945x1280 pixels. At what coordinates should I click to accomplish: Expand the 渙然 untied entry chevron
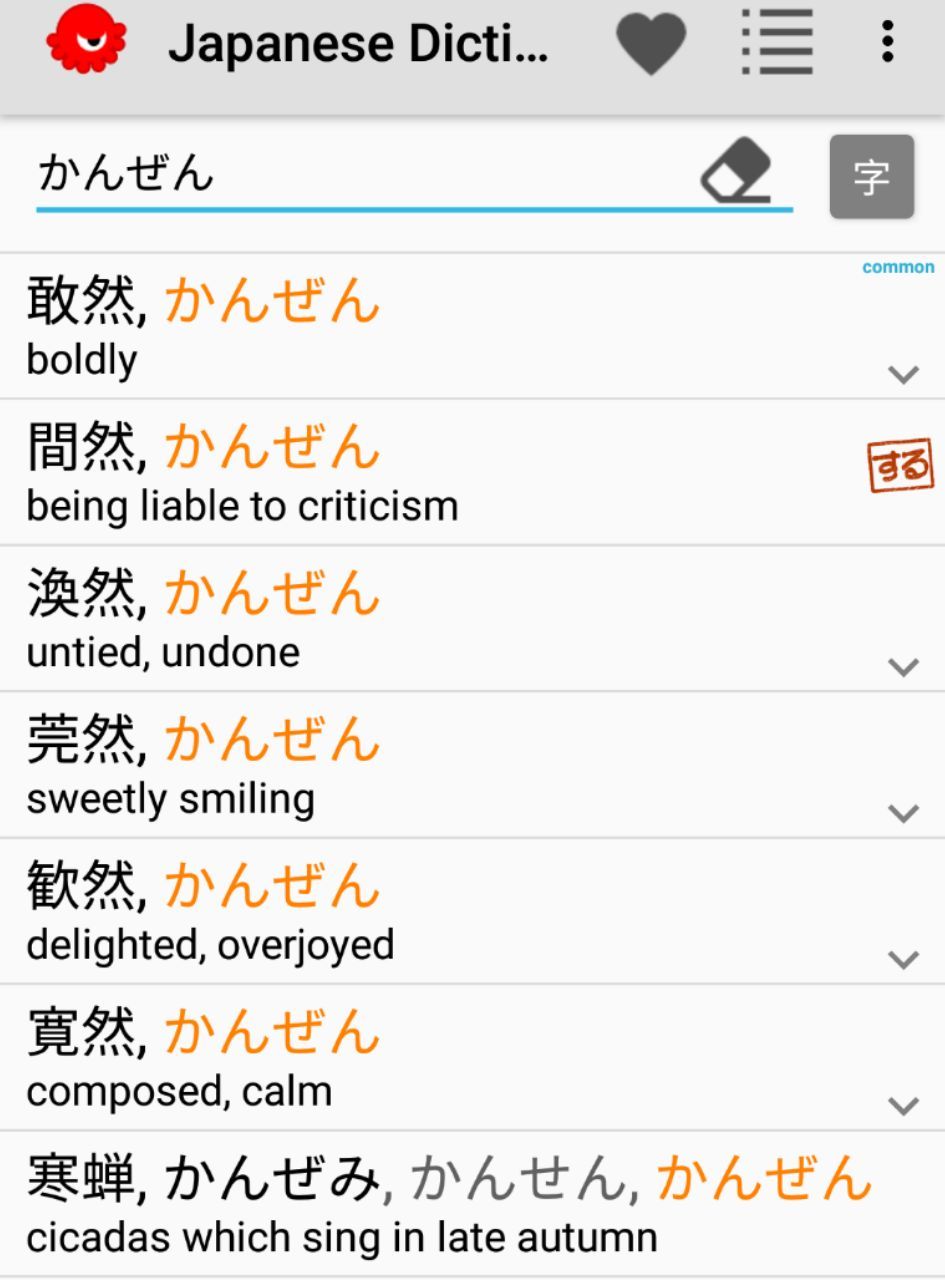coord(903,667)
